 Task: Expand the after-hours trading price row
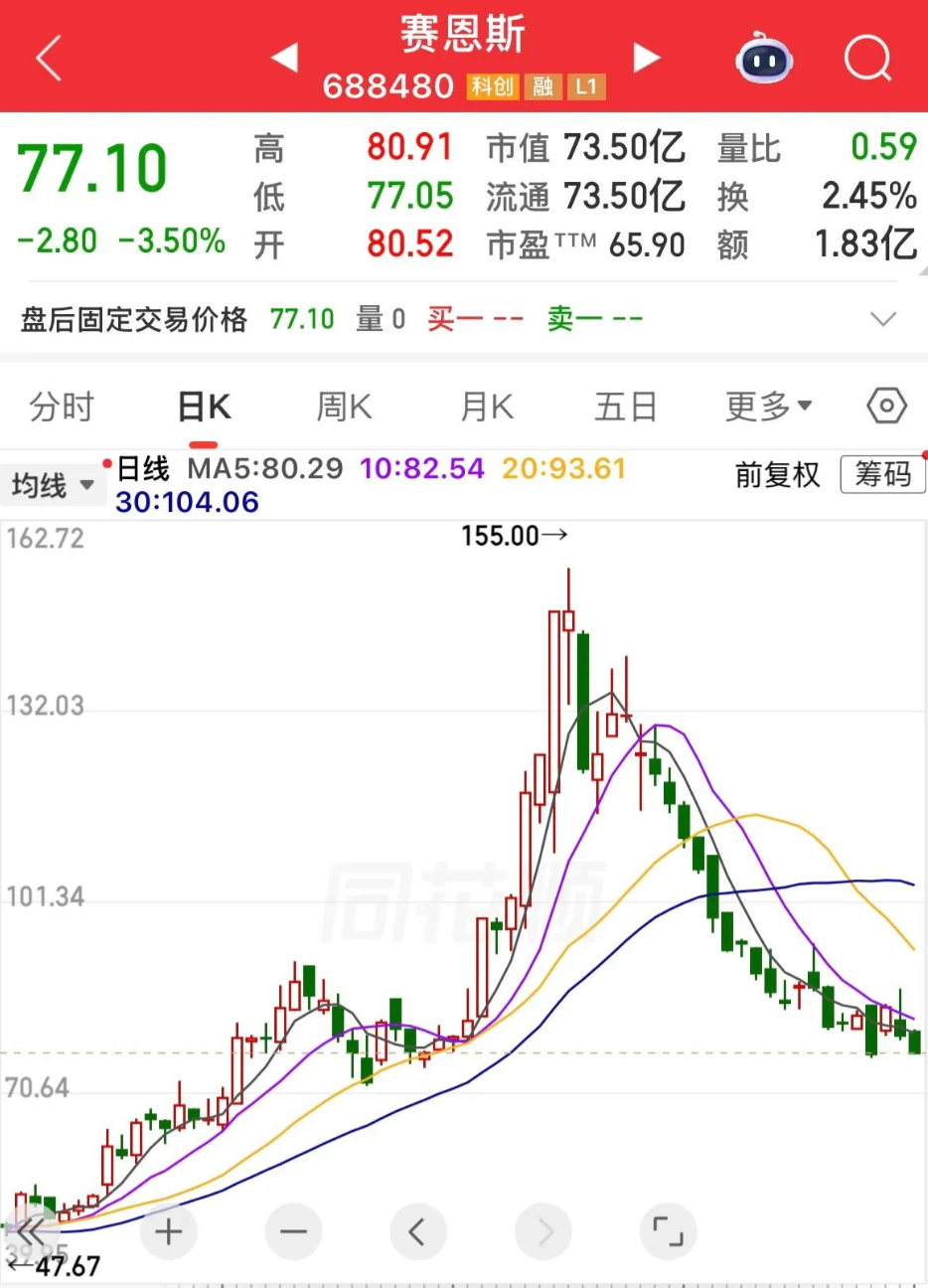pos(882,319)
